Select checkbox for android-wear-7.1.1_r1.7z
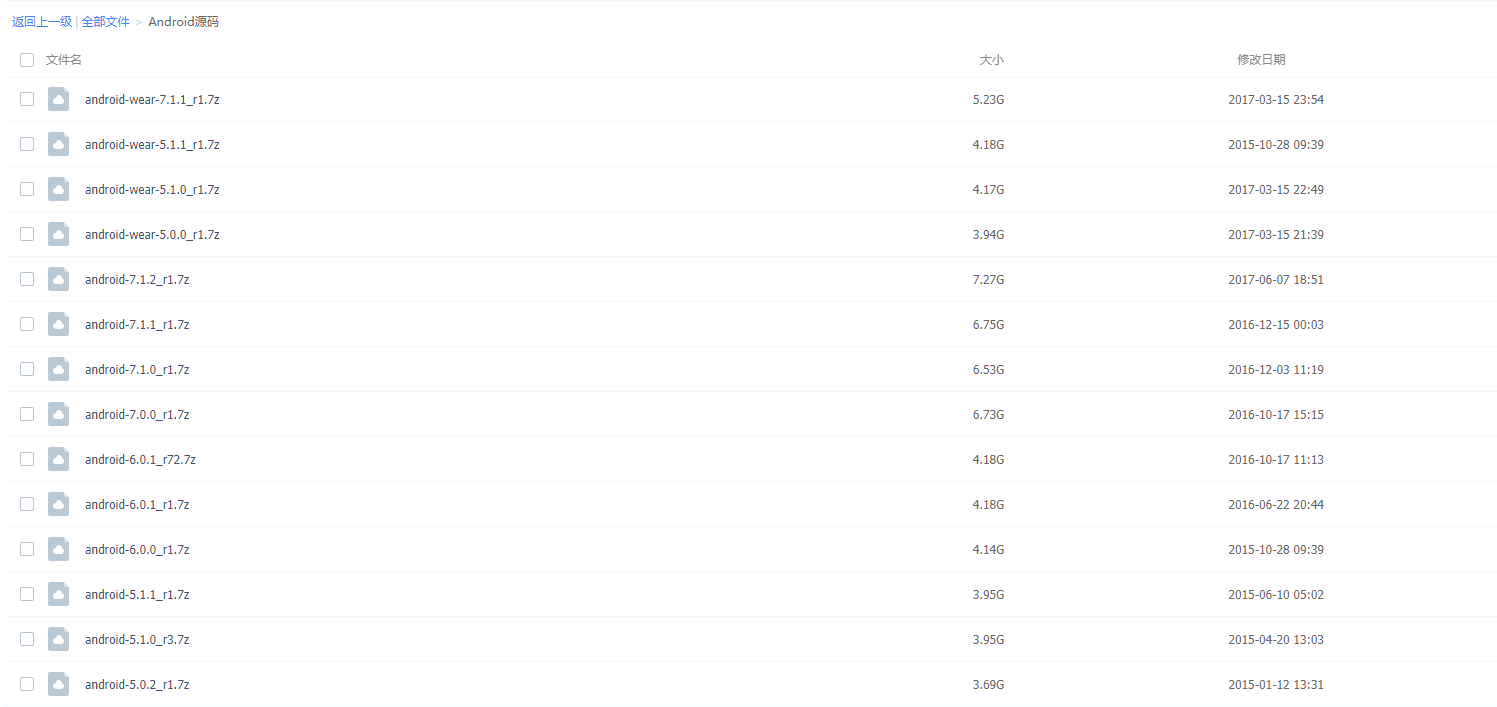The height and width of the screenshot is (707, 1497). [27, 99]
